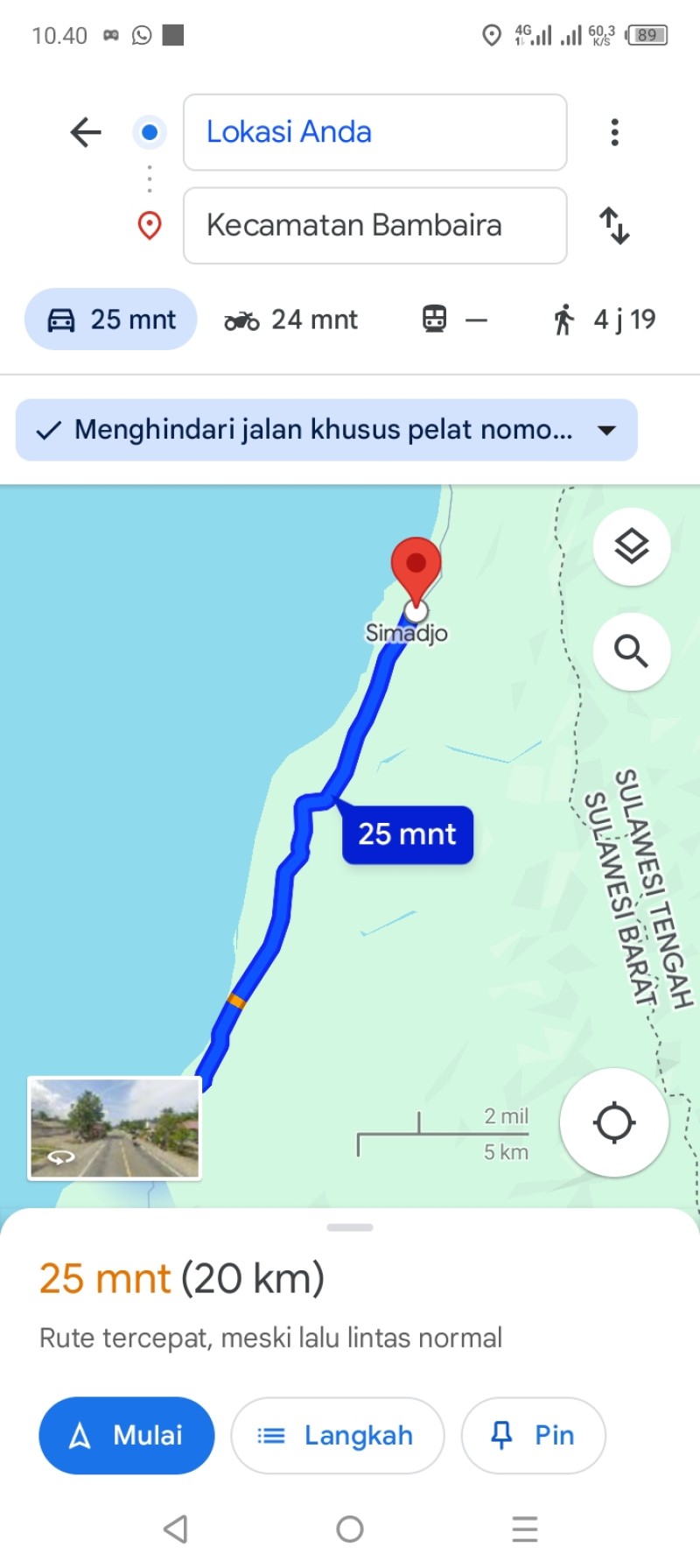Expand the Menghindari jalan khusus route options
Image resolution: width=700 pixels, height=1568 pixels.
(326, 430)
